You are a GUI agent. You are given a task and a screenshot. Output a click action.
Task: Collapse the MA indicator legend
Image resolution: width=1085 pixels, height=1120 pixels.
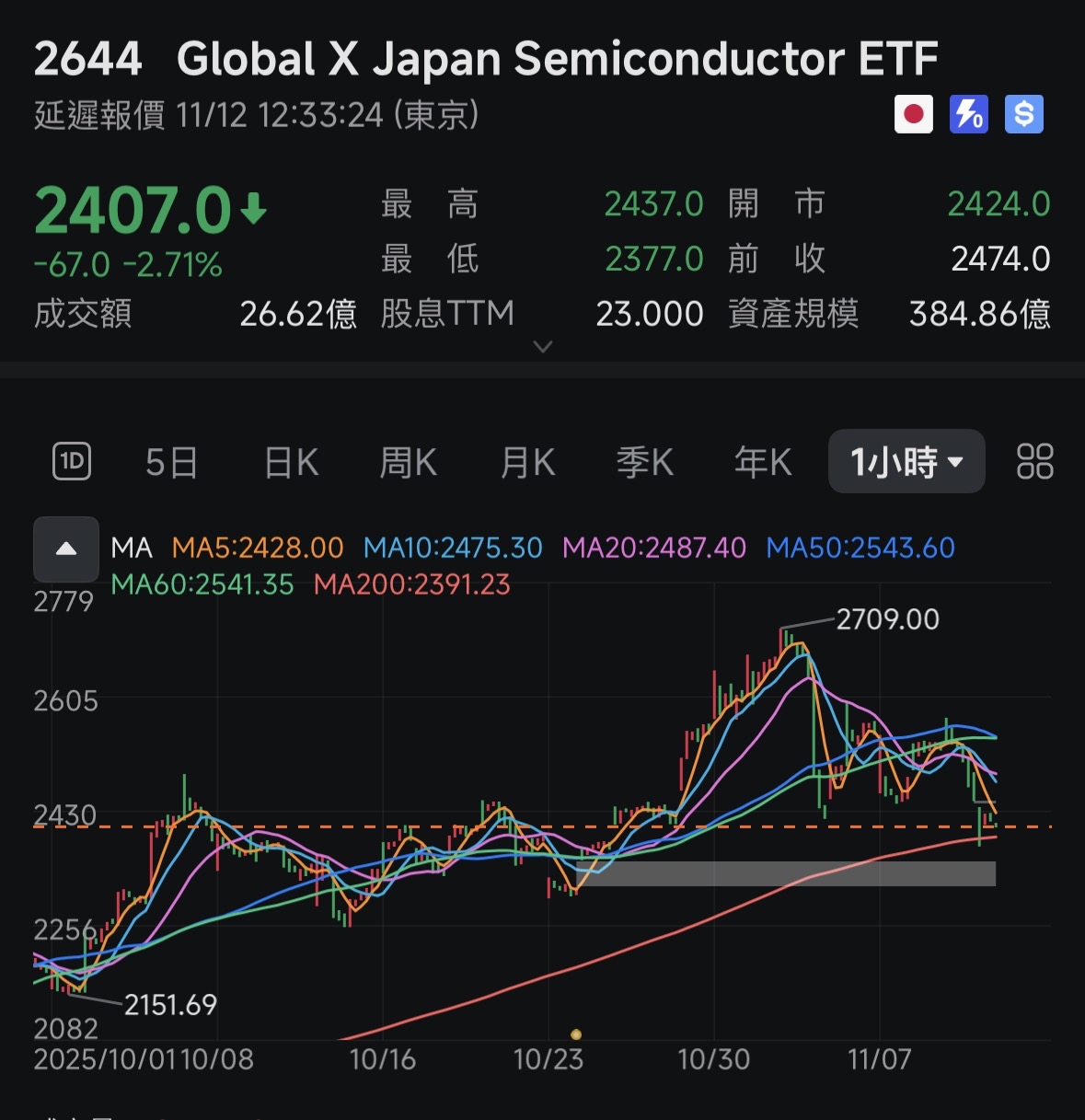[x=66, y=548]
